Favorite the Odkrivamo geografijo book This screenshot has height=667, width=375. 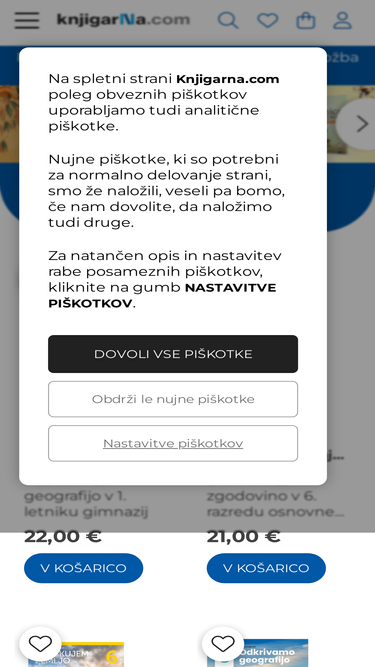223,644
